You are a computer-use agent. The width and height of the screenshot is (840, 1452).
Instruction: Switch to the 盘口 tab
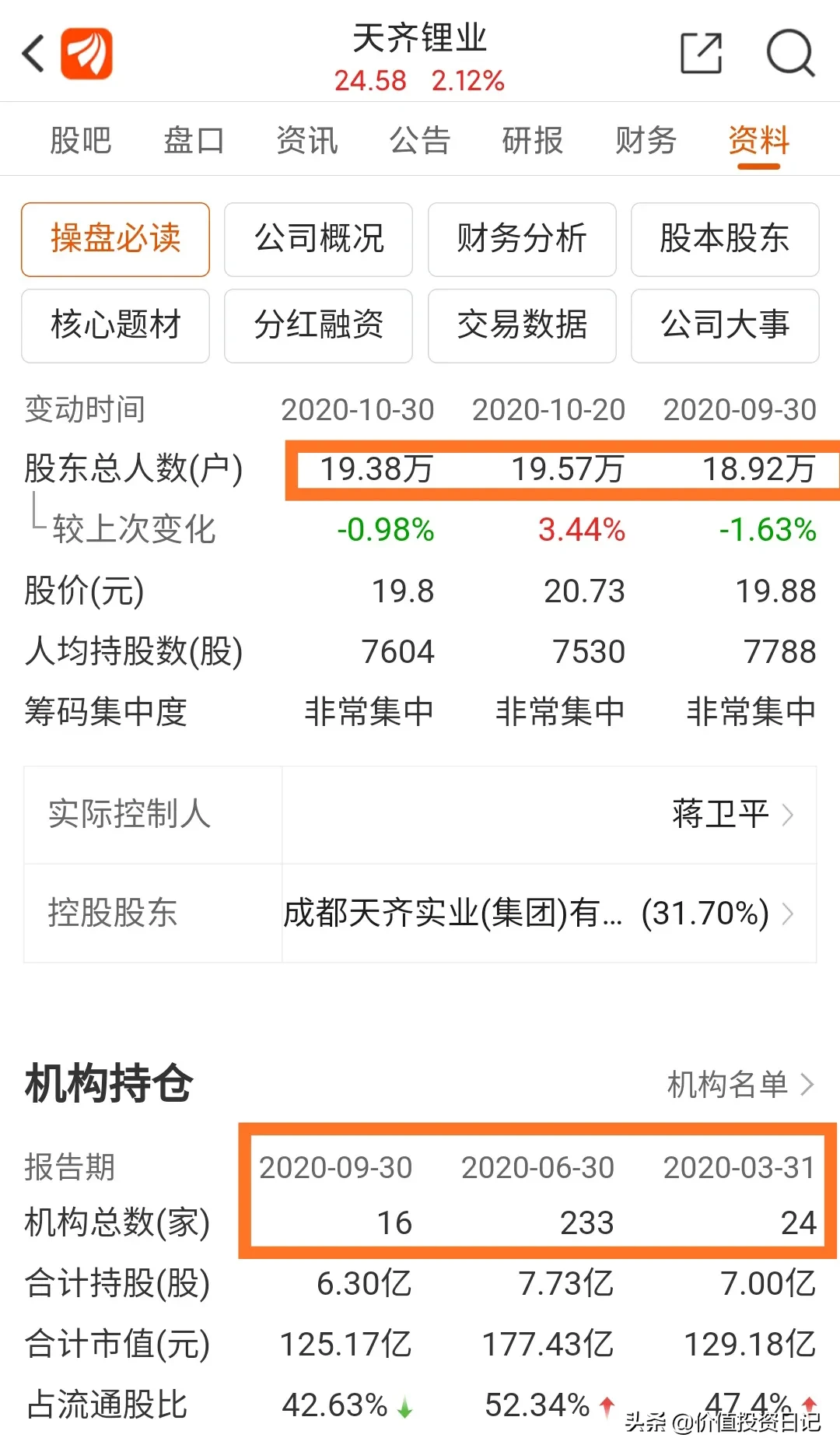[194, 141]
